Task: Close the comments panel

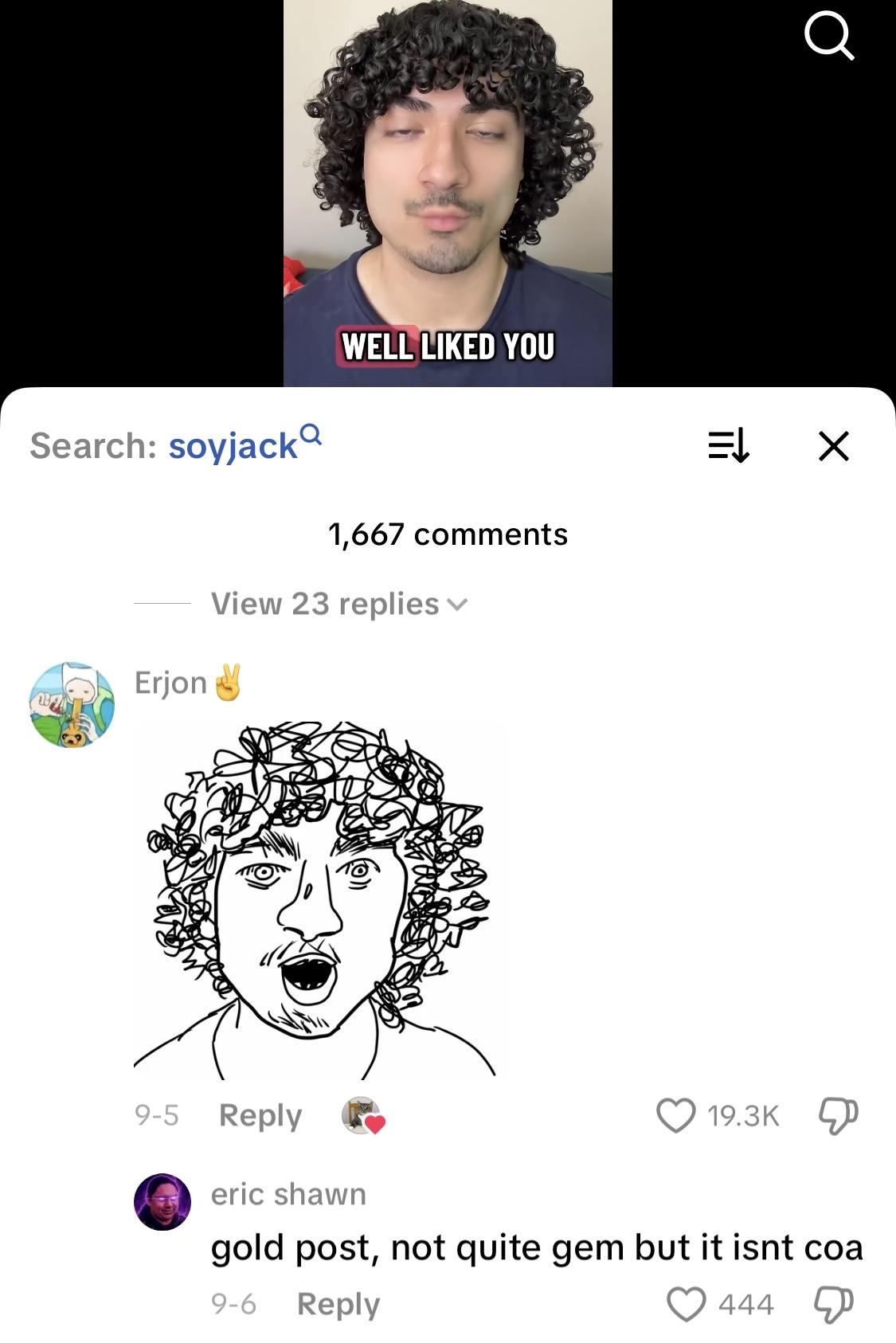Action: click(x=834, y=445)
